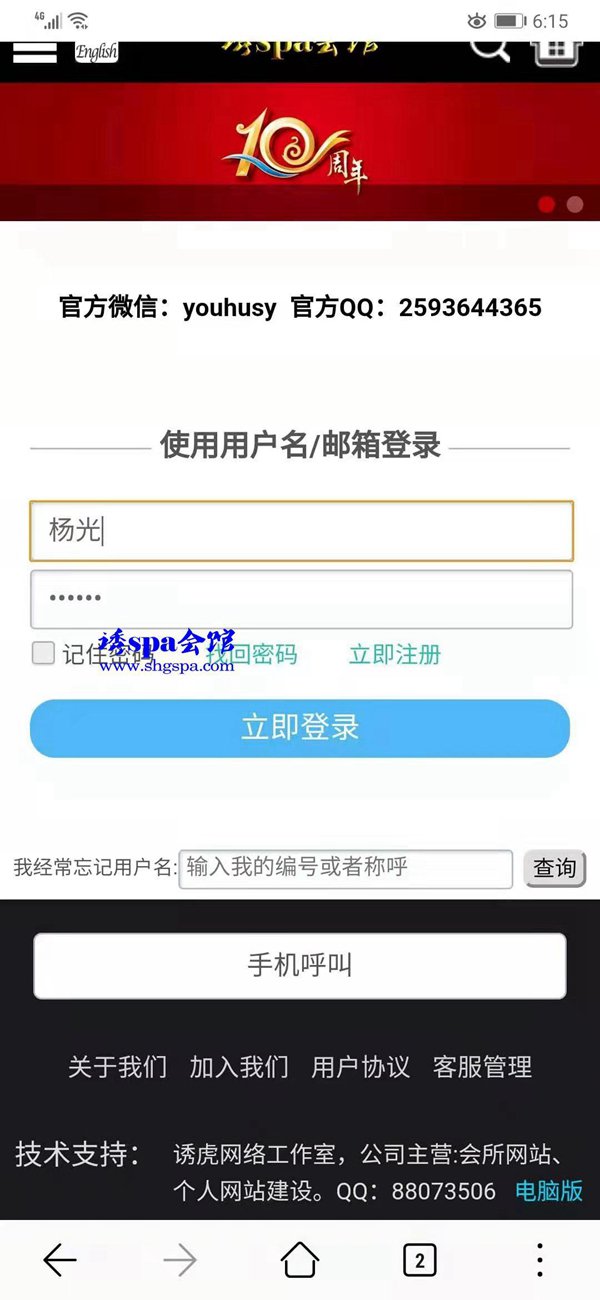Open the browser three-dot menu

pos(540,1261)
